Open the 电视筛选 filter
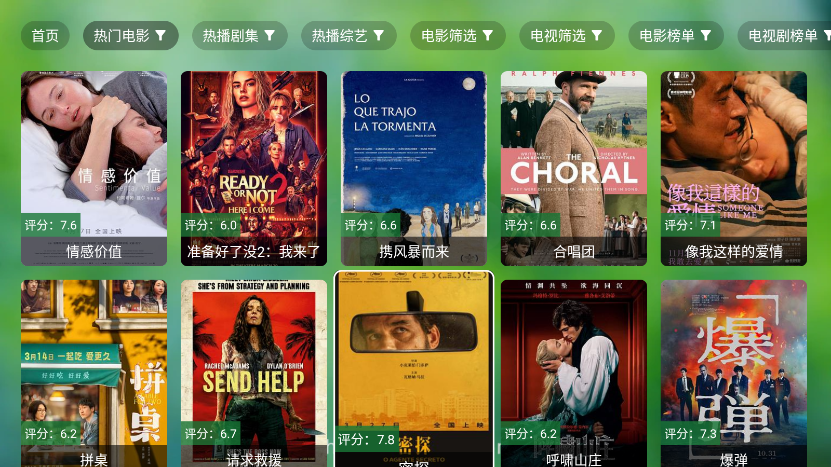Image resolution: width=831 pixels, height=467 pixels. 566,36
